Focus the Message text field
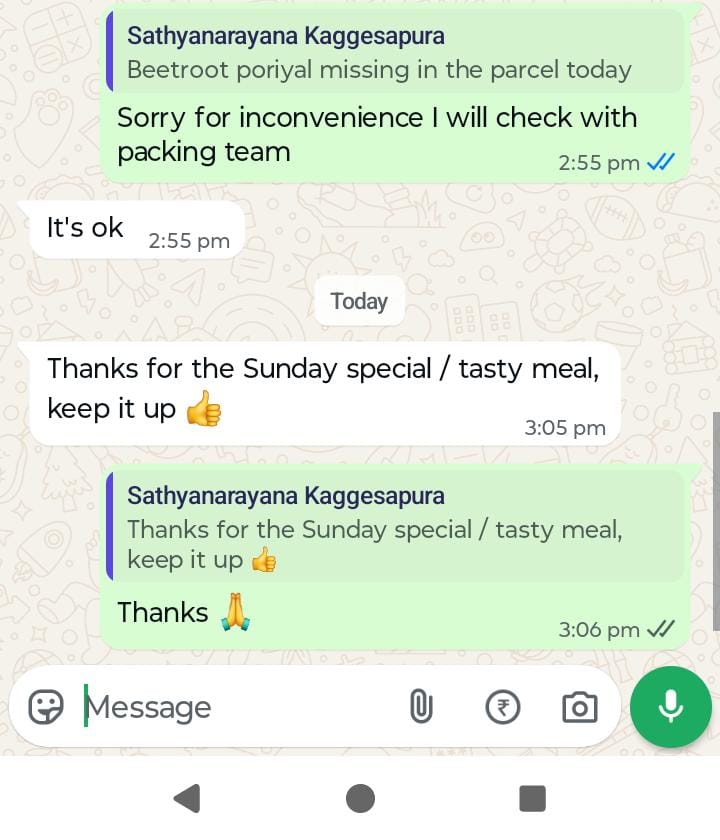Image resolution: width=720 pixels, height=840 pixels. click(230, 707)
